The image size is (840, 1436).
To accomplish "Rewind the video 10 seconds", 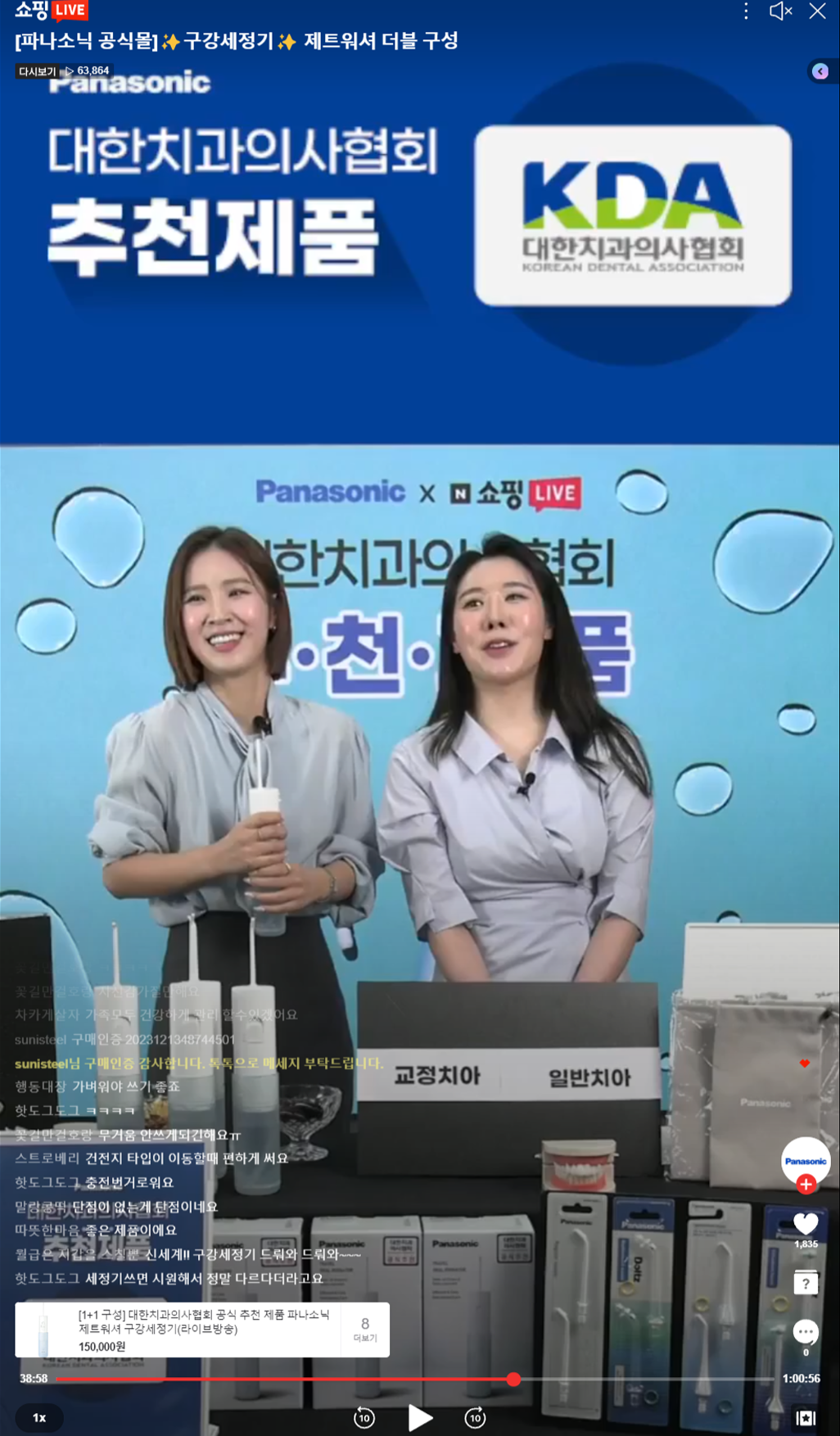I will [364, 1418].
